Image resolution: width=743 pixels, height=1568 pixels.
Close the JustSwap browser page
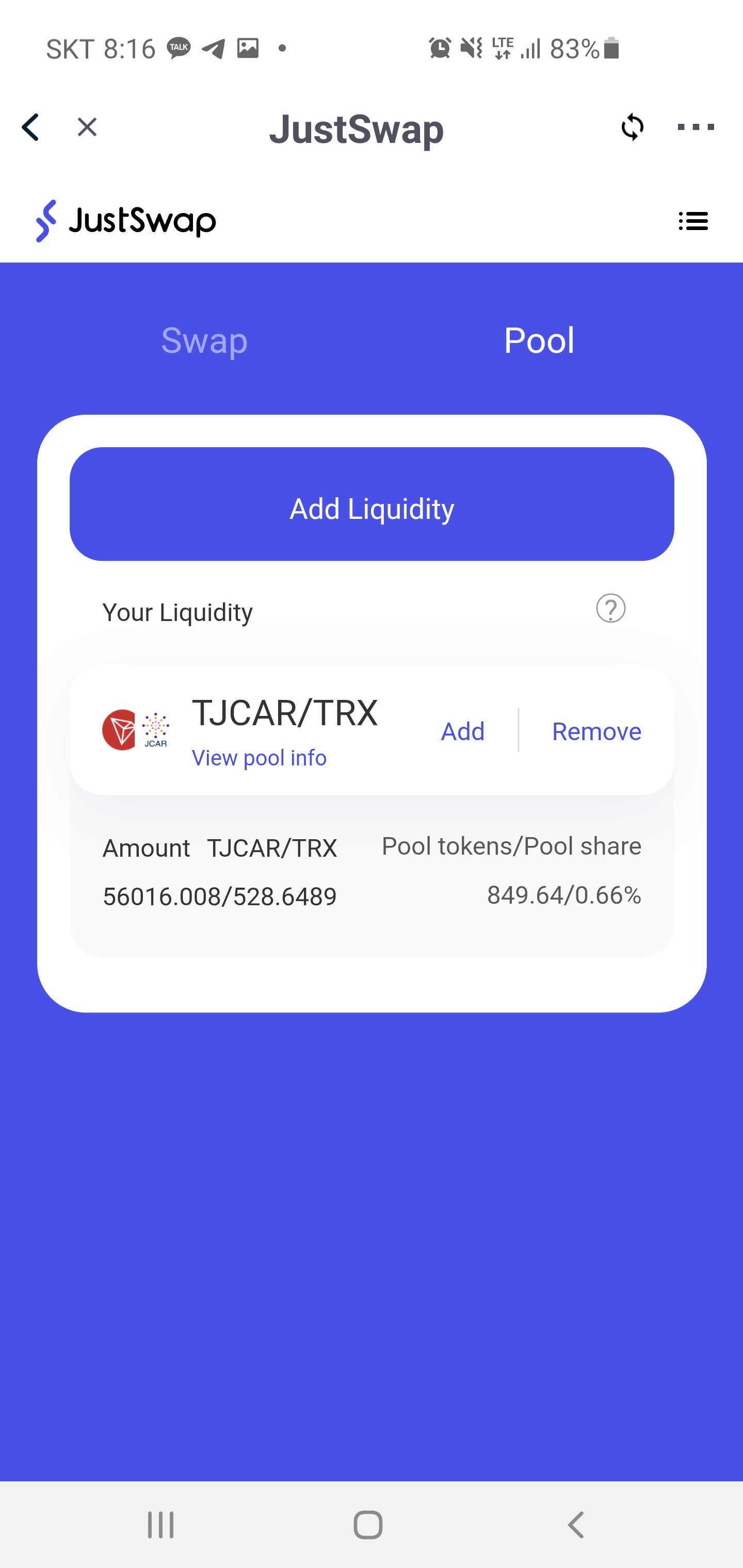click(x=87, y=128)
